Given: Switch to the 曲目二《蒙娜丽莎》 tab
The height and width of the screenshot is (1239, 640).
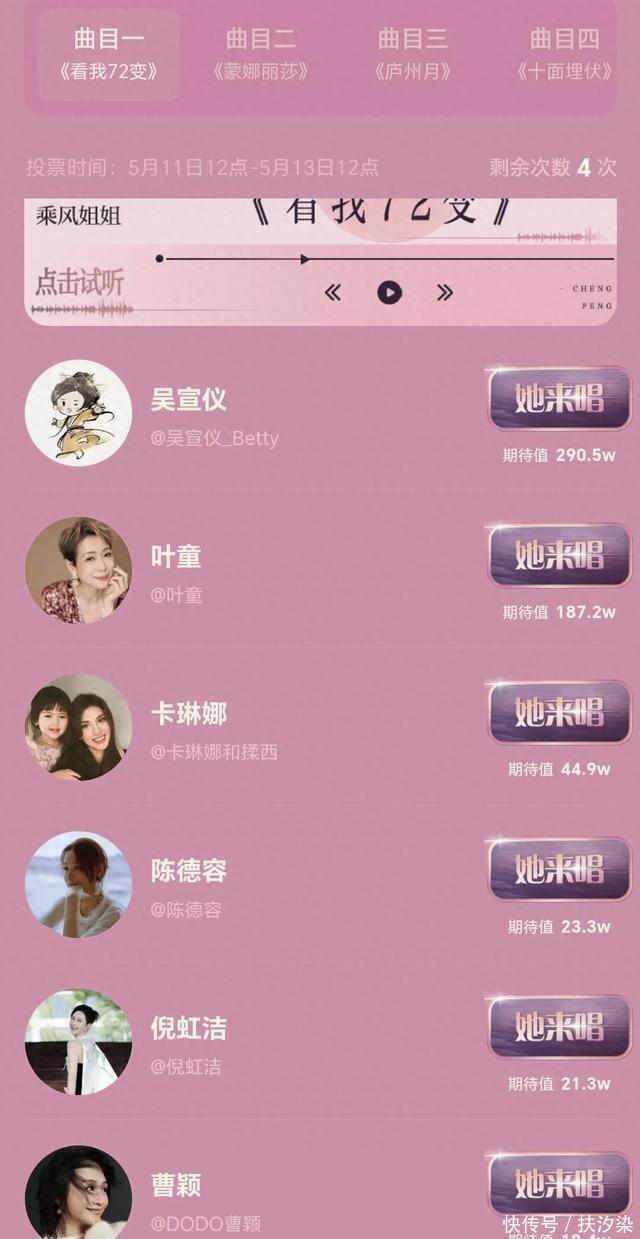Looking at the screenshot, I should [x=260, y=53].
